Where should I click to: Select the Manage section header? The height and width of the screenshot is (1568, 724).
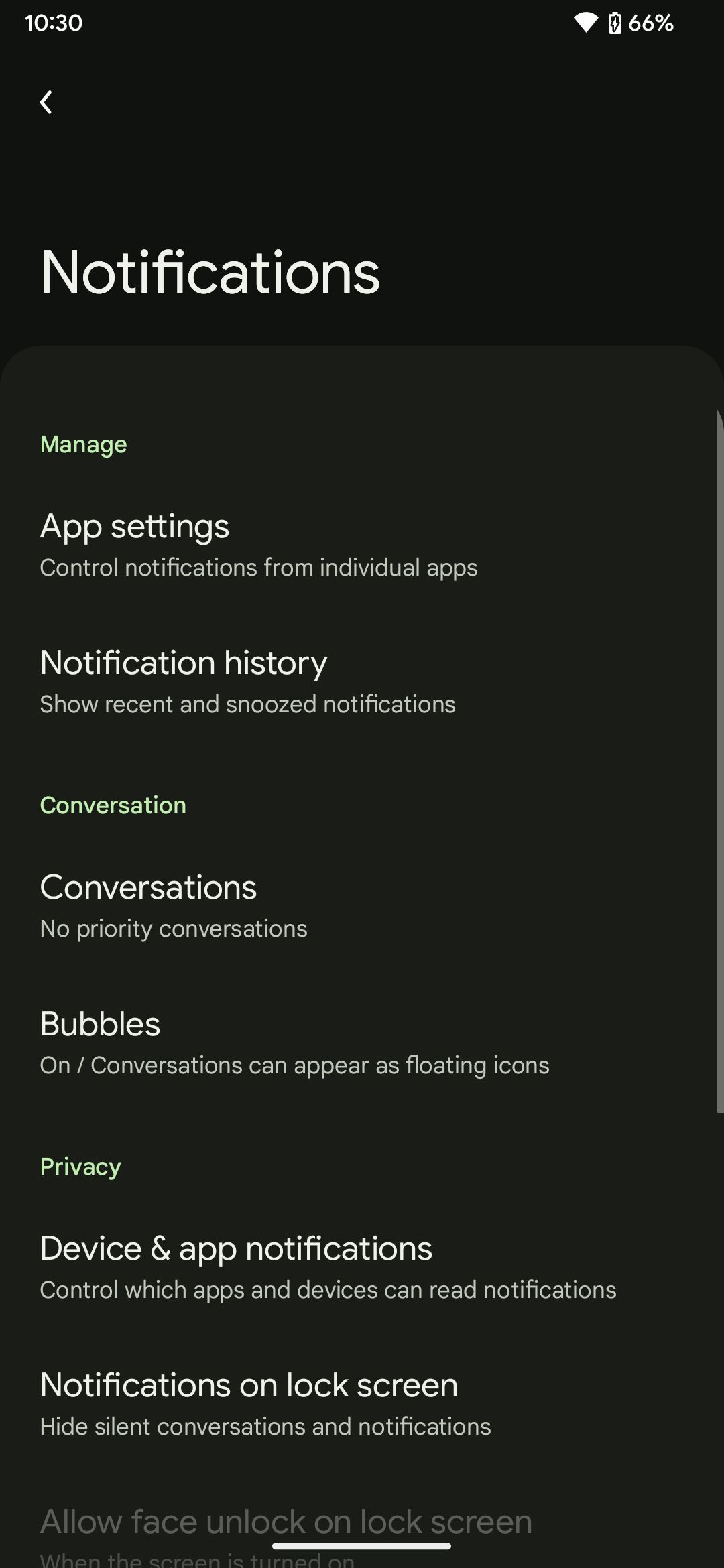click(x=82, y=444)
